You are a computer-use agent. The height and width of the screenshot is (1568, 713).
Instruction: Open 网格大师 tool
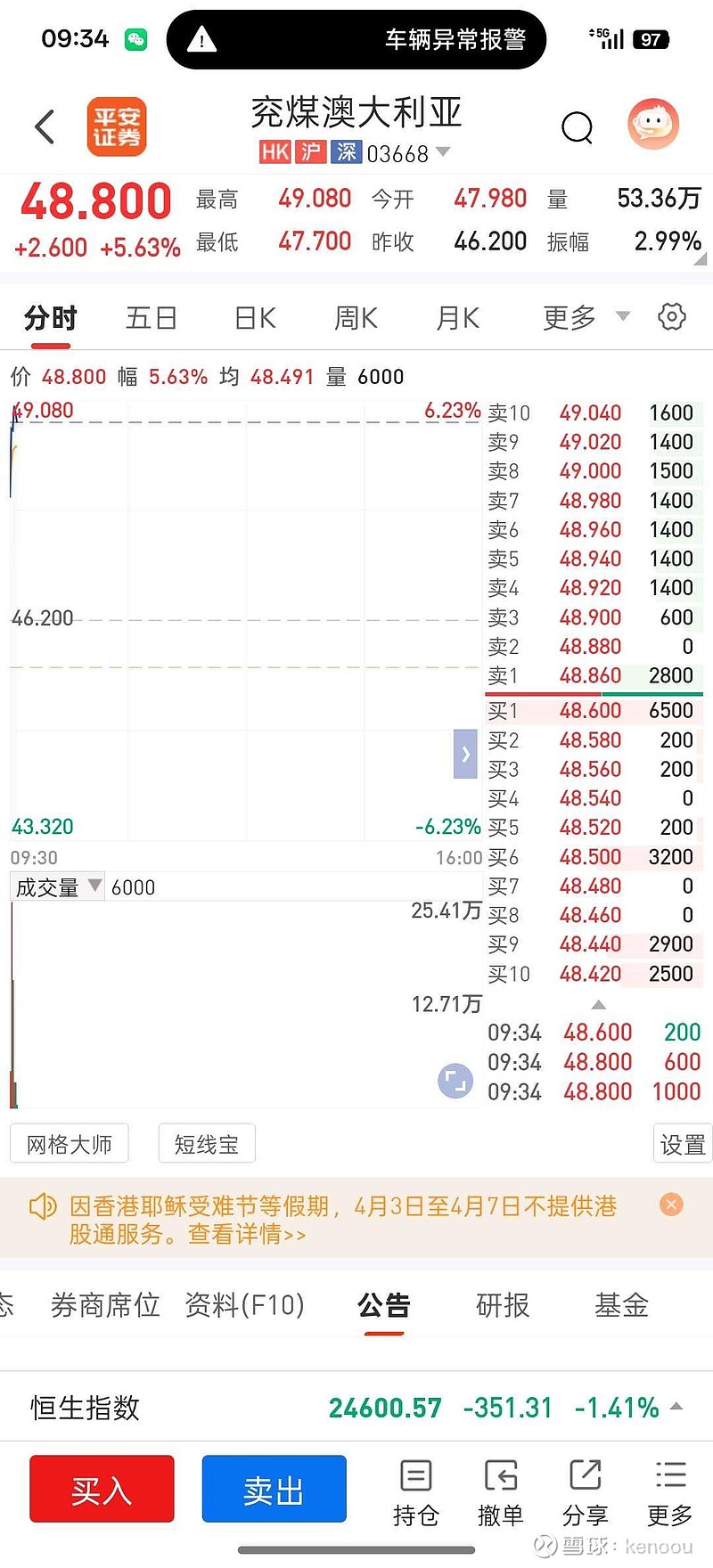pyautogui.click(x=70, y=1144)
